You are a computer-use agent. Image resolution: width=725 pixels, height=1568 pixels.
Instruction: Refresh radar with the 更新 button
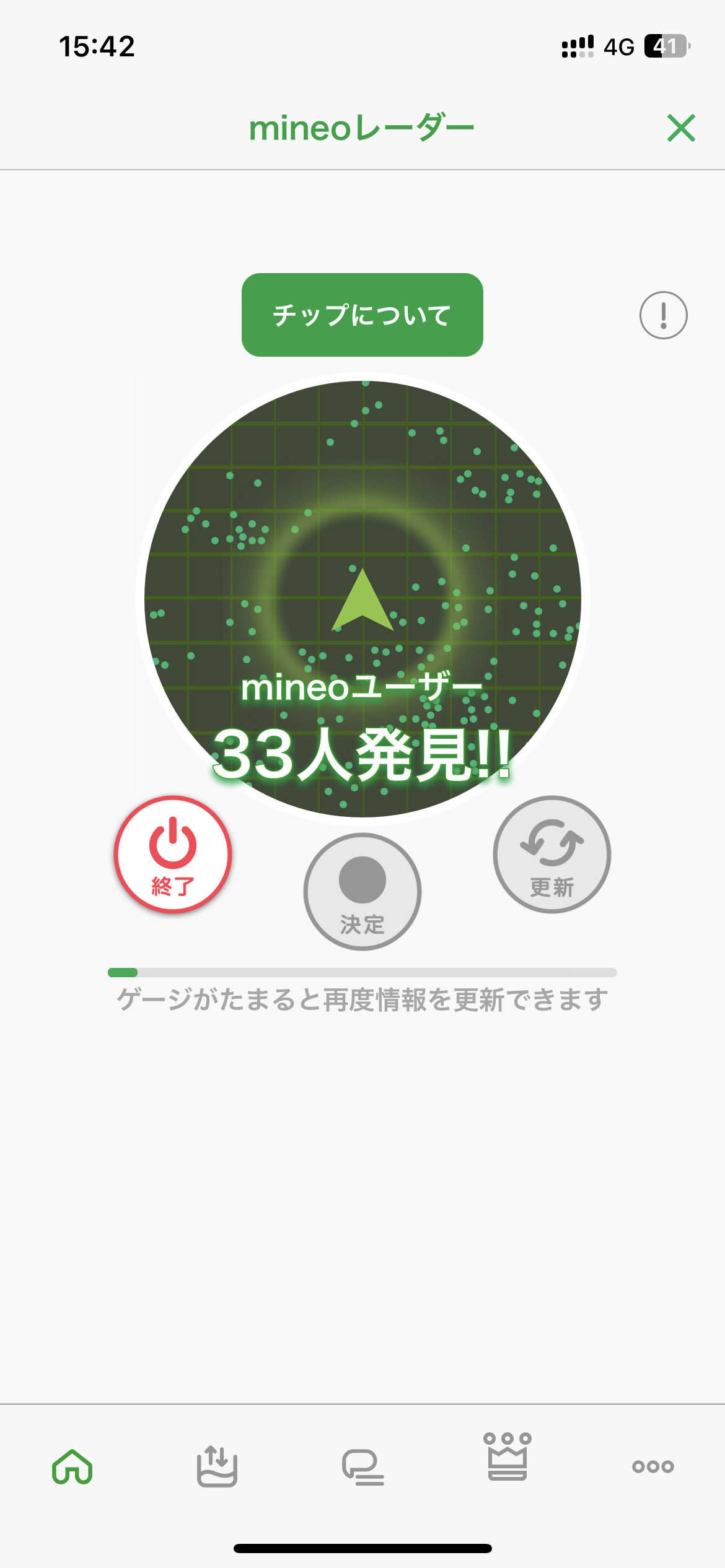tap(551, 855)
